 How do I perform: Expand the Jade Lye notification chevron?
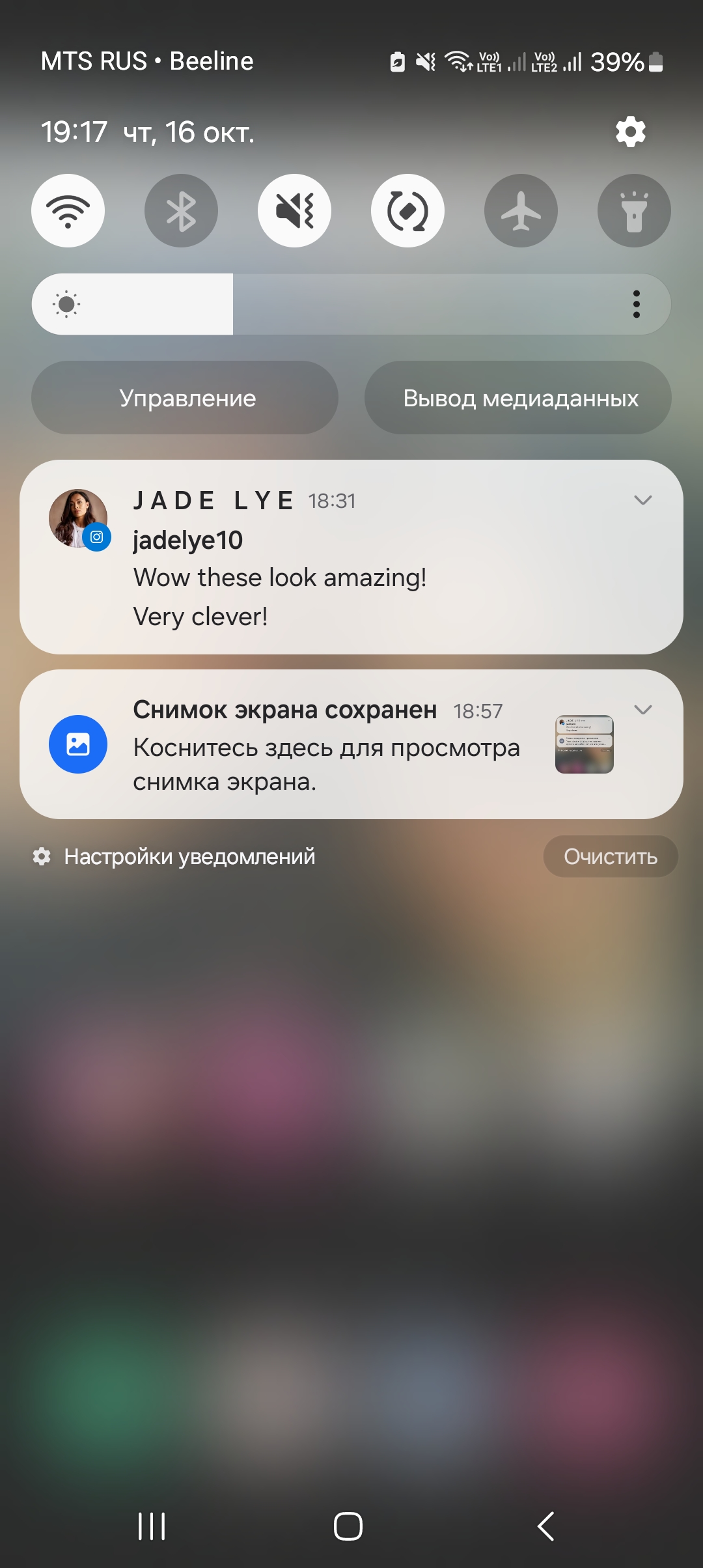click(x=642, y=500)
